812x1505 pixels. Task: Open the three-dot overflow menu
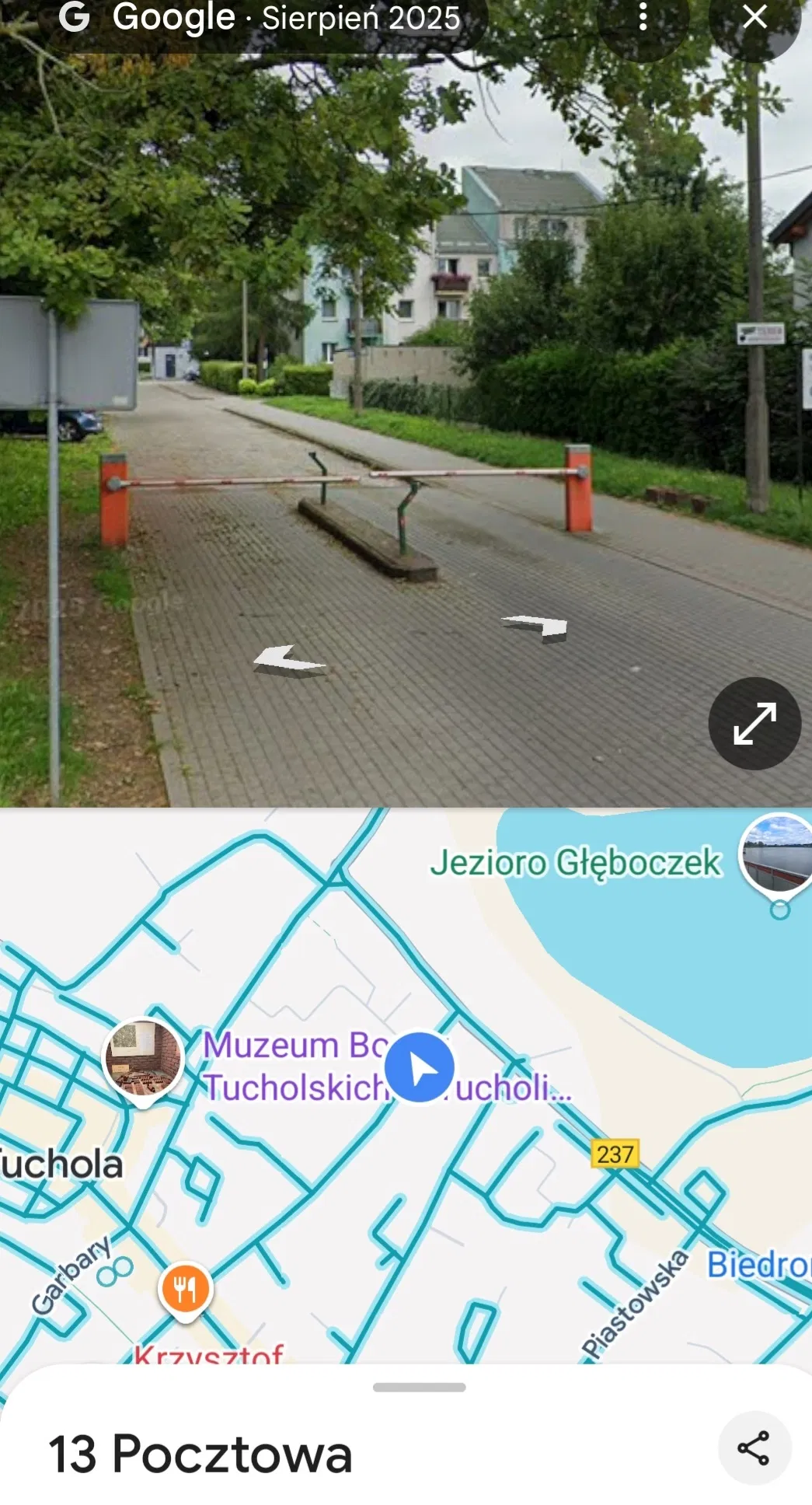(x=642, y=17)
